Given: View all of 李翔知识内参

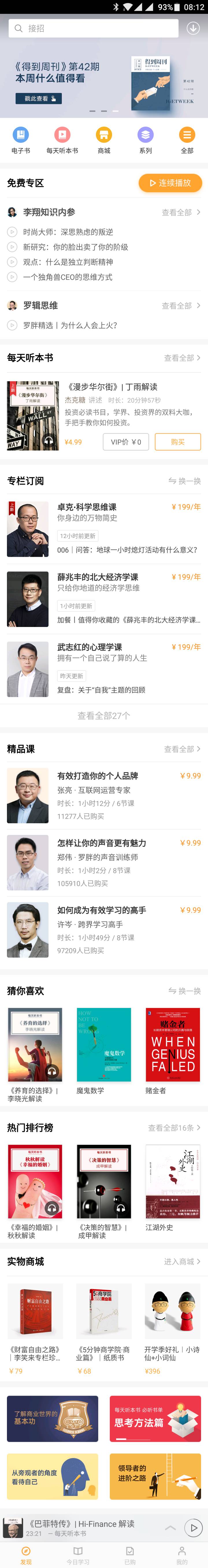Looking at the screenshot, I should point(181,212).
